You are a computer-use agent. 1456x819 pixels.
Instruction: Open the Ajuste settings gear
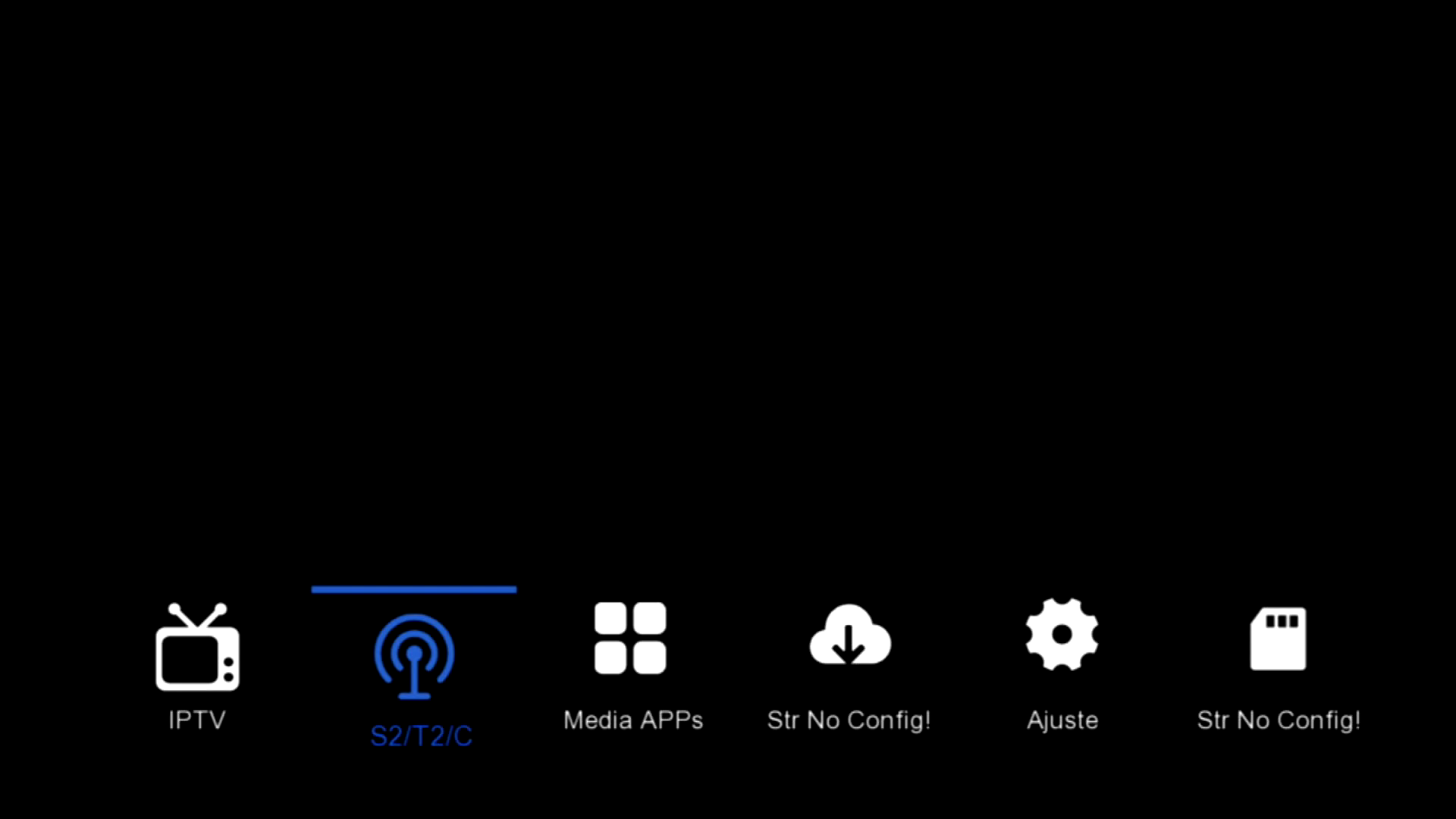(1062, 635)
